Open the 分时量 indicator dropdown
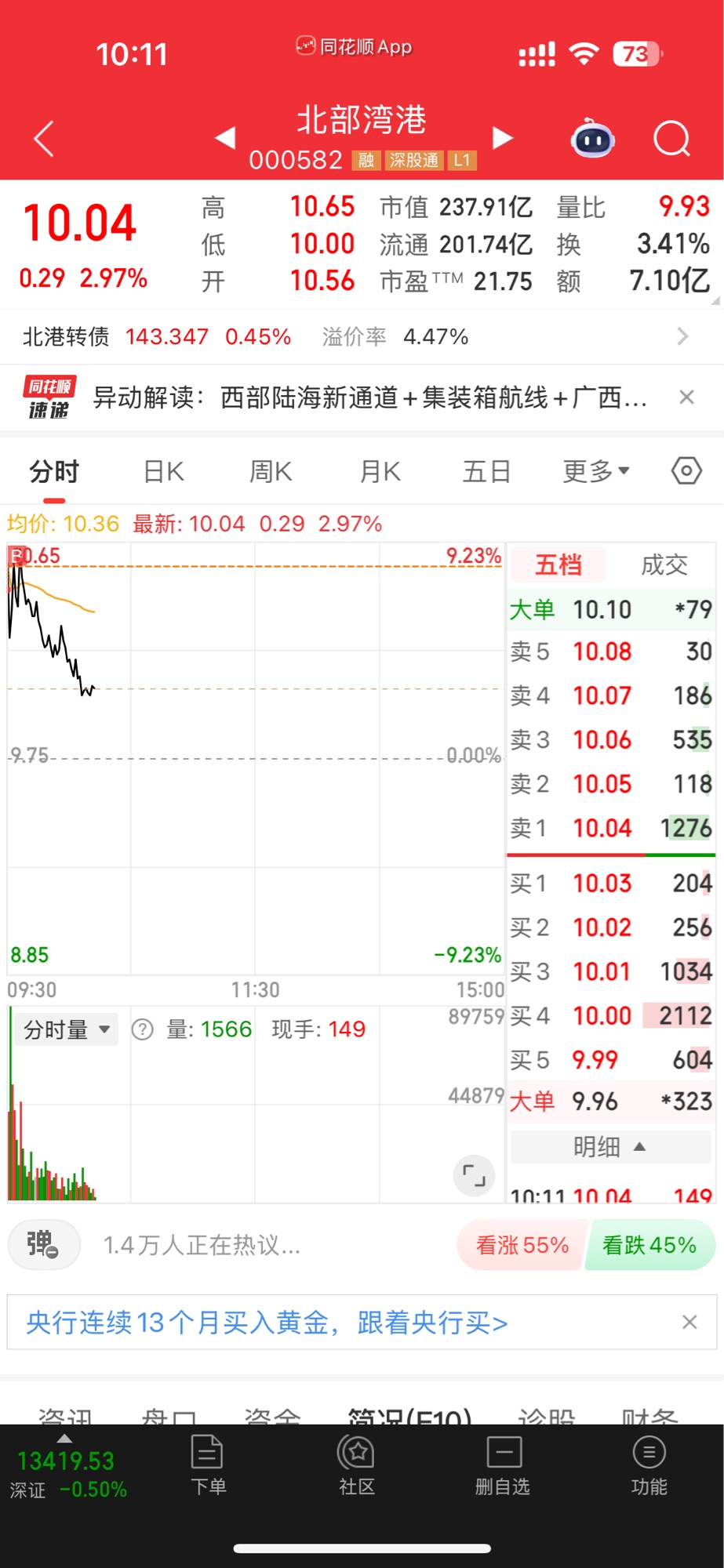This screenshot has width=724, height=1568. tap(67, 1029)
